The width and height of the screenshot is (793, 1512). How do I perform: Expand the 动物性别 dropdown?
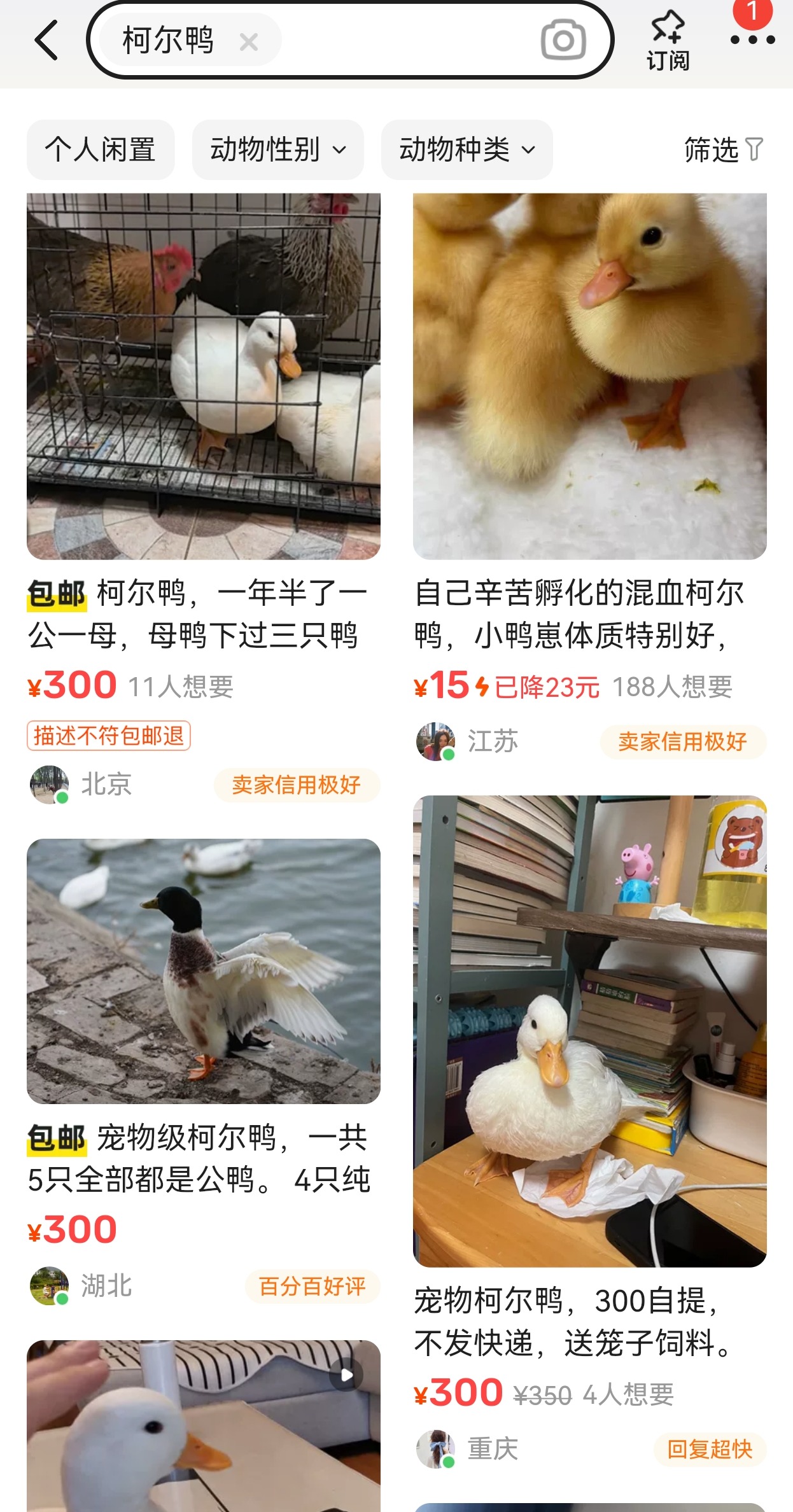278,150
